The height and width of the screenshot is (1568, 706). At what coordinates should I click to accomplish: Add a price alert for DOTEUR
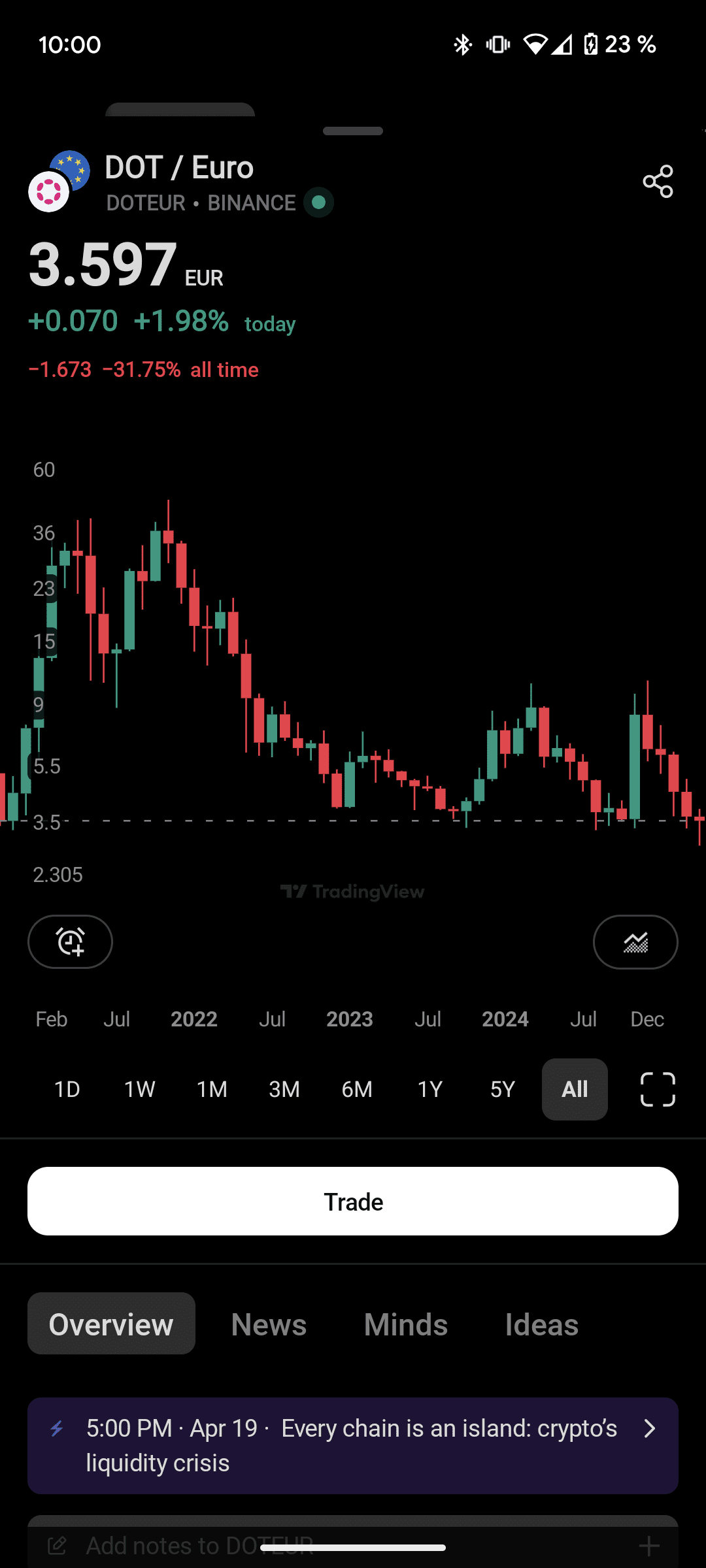70,941
